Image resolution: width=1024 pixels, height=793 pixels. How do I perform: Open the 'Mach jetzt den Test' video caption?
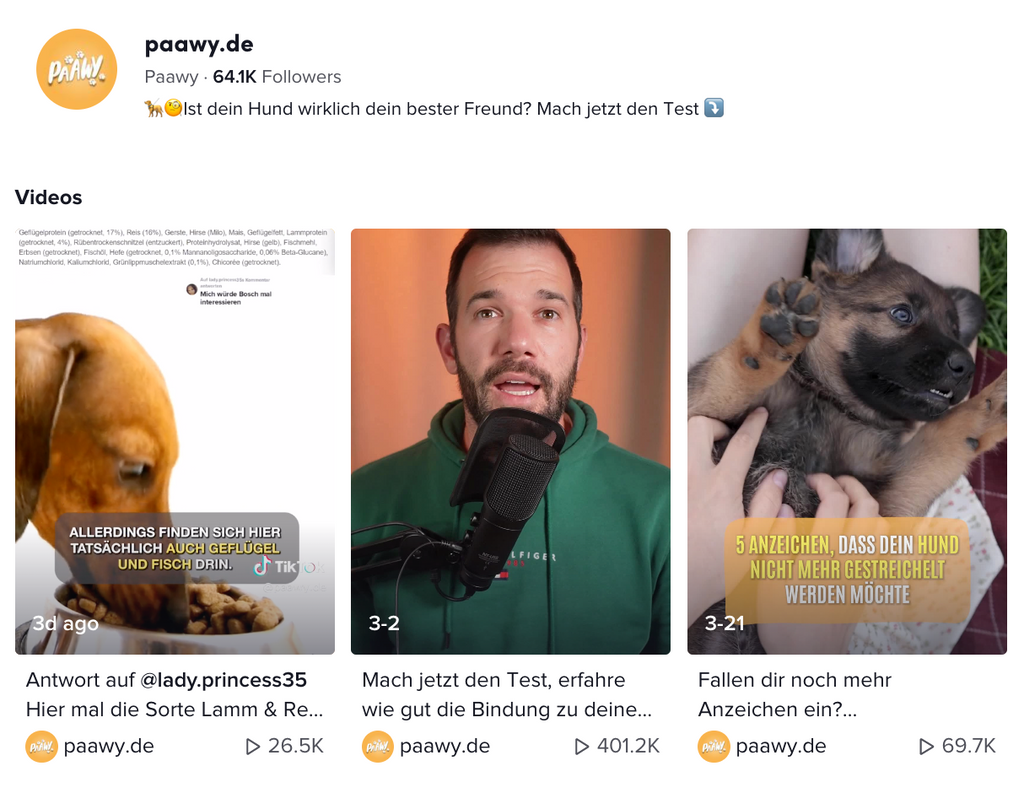tap(506, 695)
